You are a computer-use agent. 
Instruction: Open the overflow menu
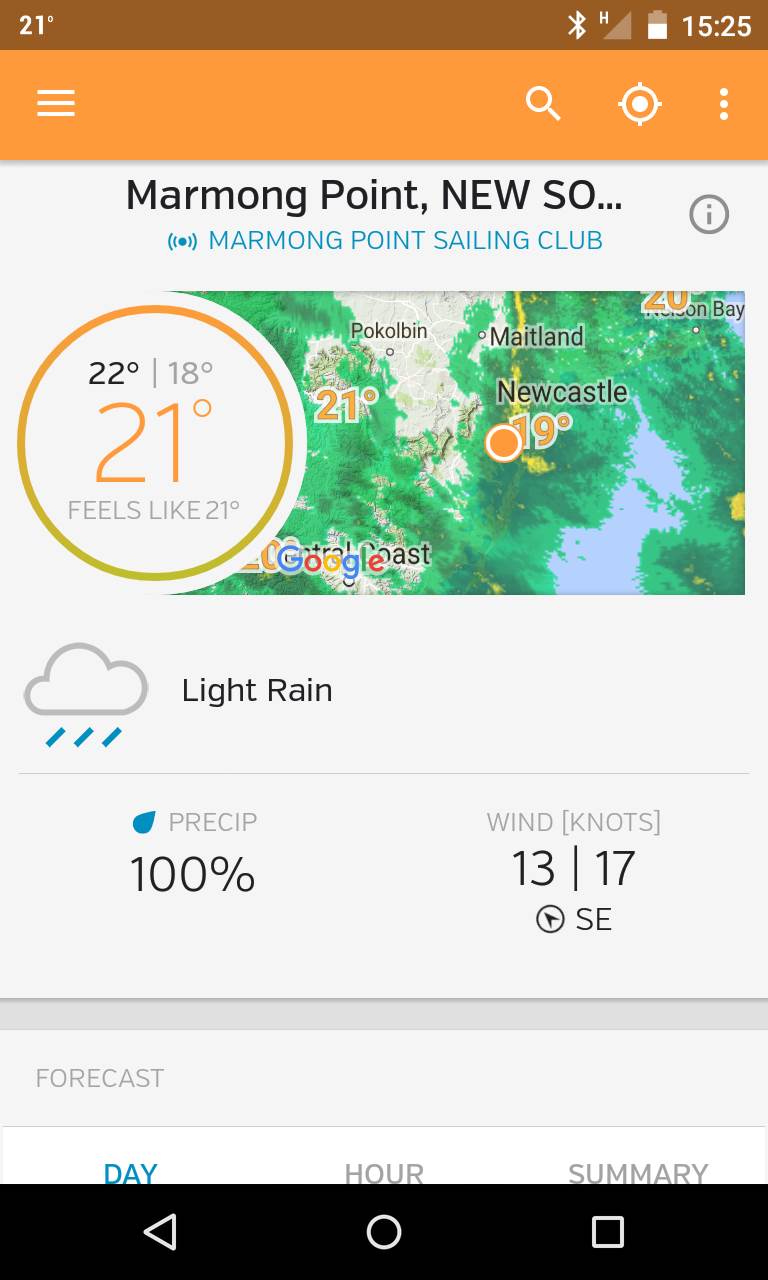click(x=723, y=104)
